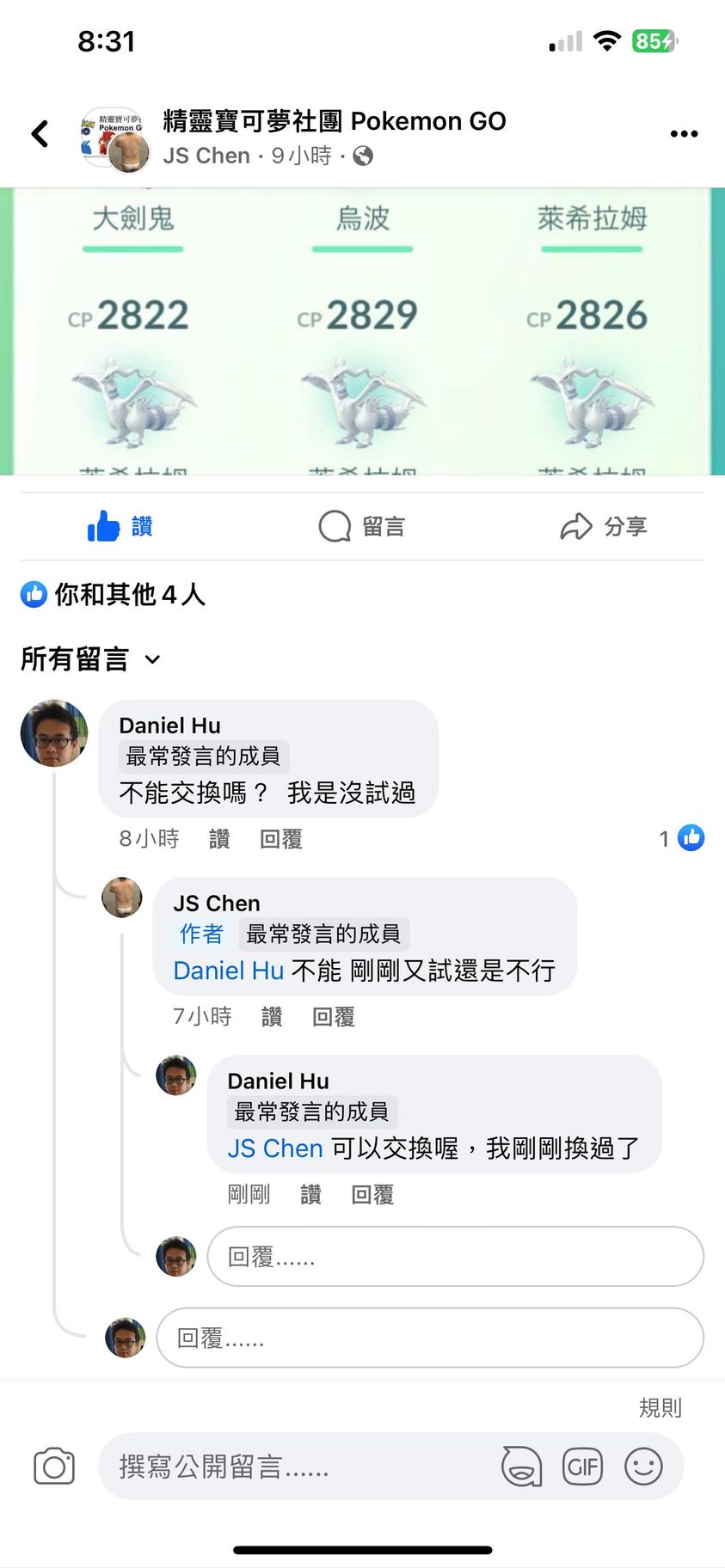Open the emoji picker
The image size is (725, 1568).
point(643,1467)
